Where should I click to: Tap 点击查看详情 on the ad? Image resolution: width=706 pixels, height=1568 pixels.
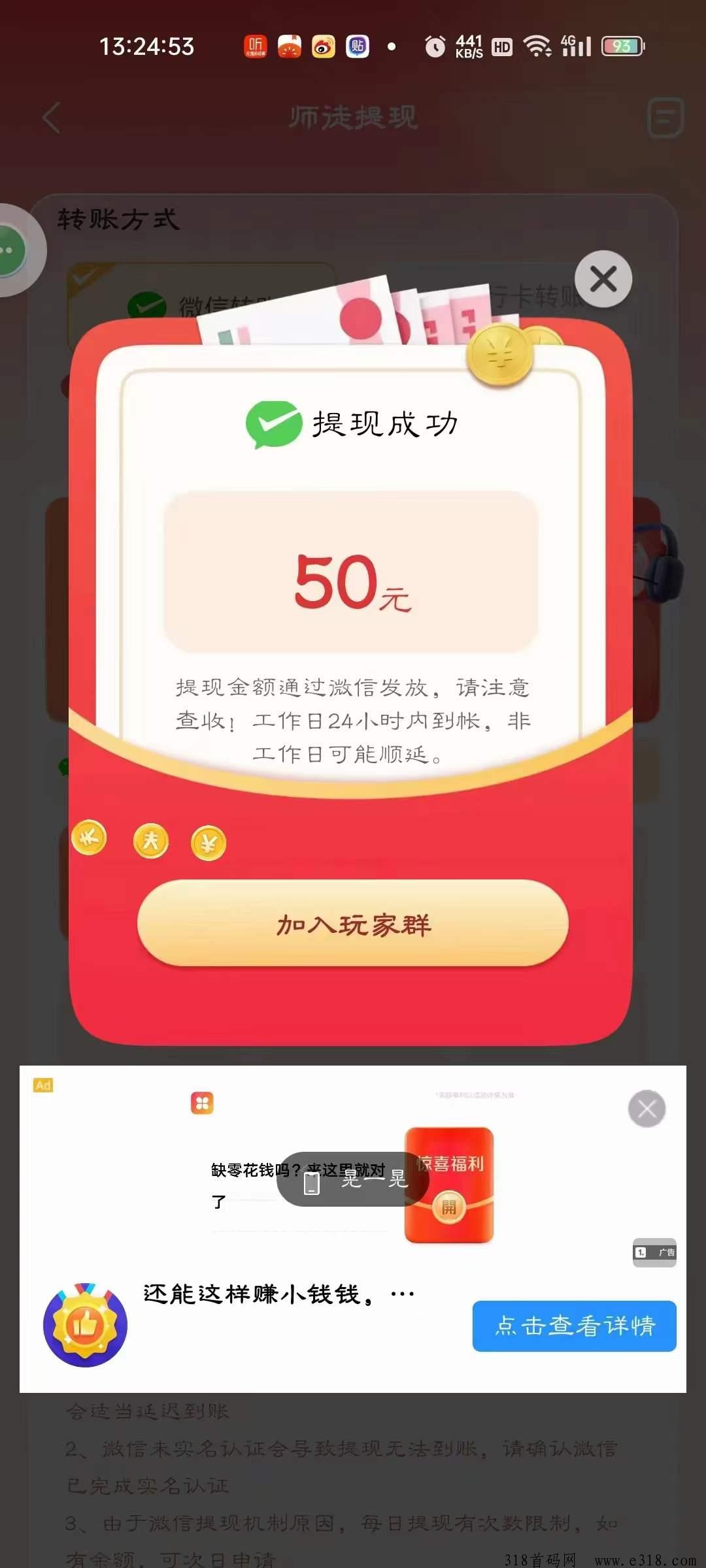click(x=574, y=1326)
